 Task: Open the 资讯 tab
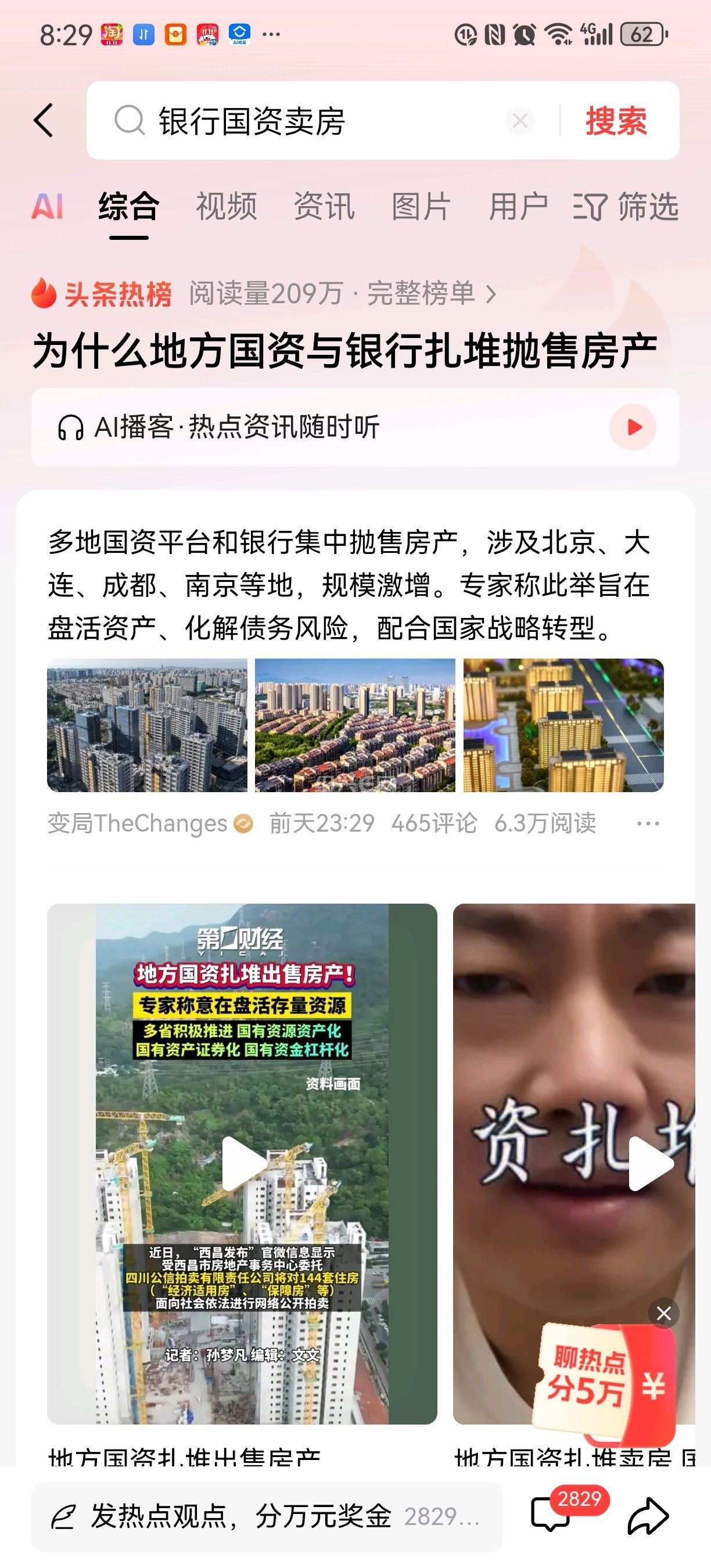[x=324, y=206]
